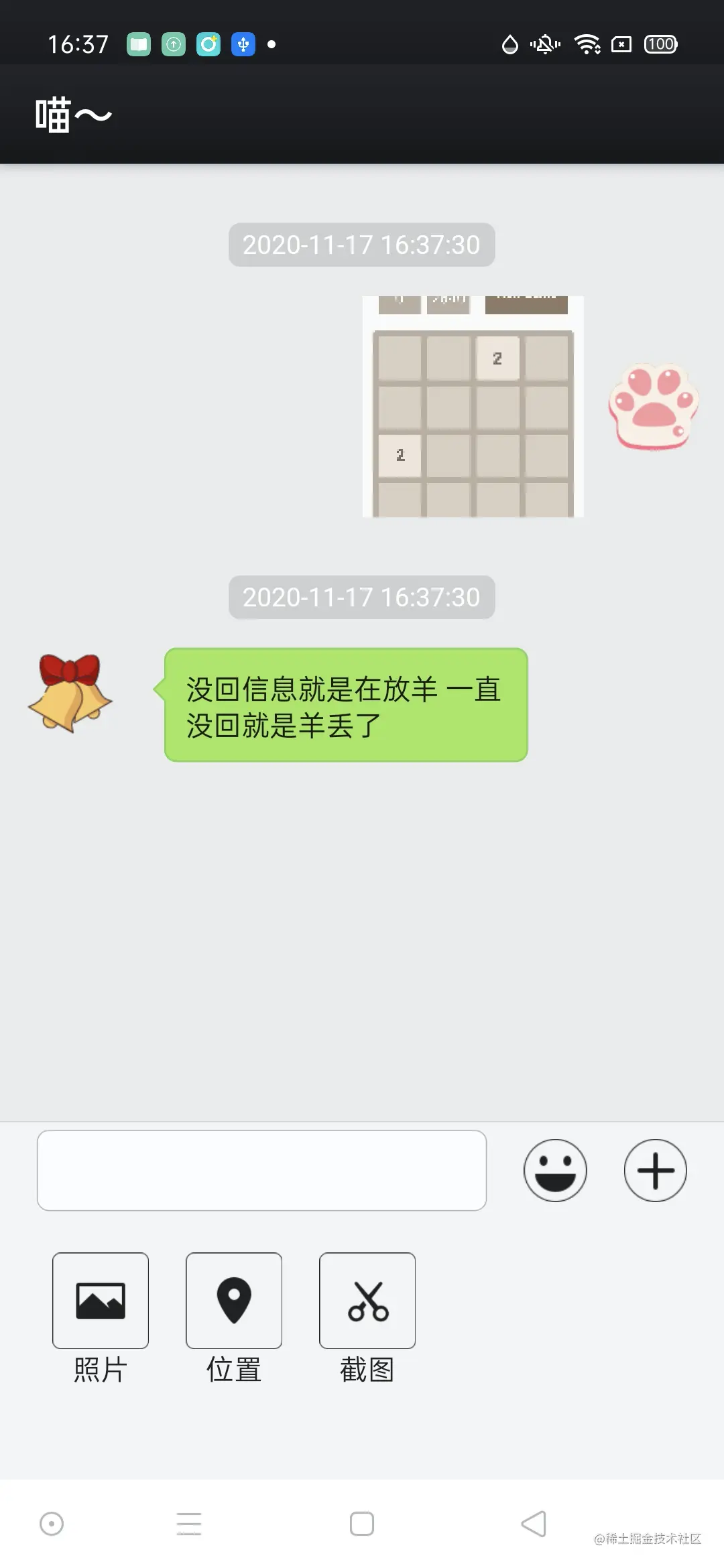The height and width of the screenshot is (1568, 724).
Task: Tap the plus more-options icon
Action: [655, 1170]
